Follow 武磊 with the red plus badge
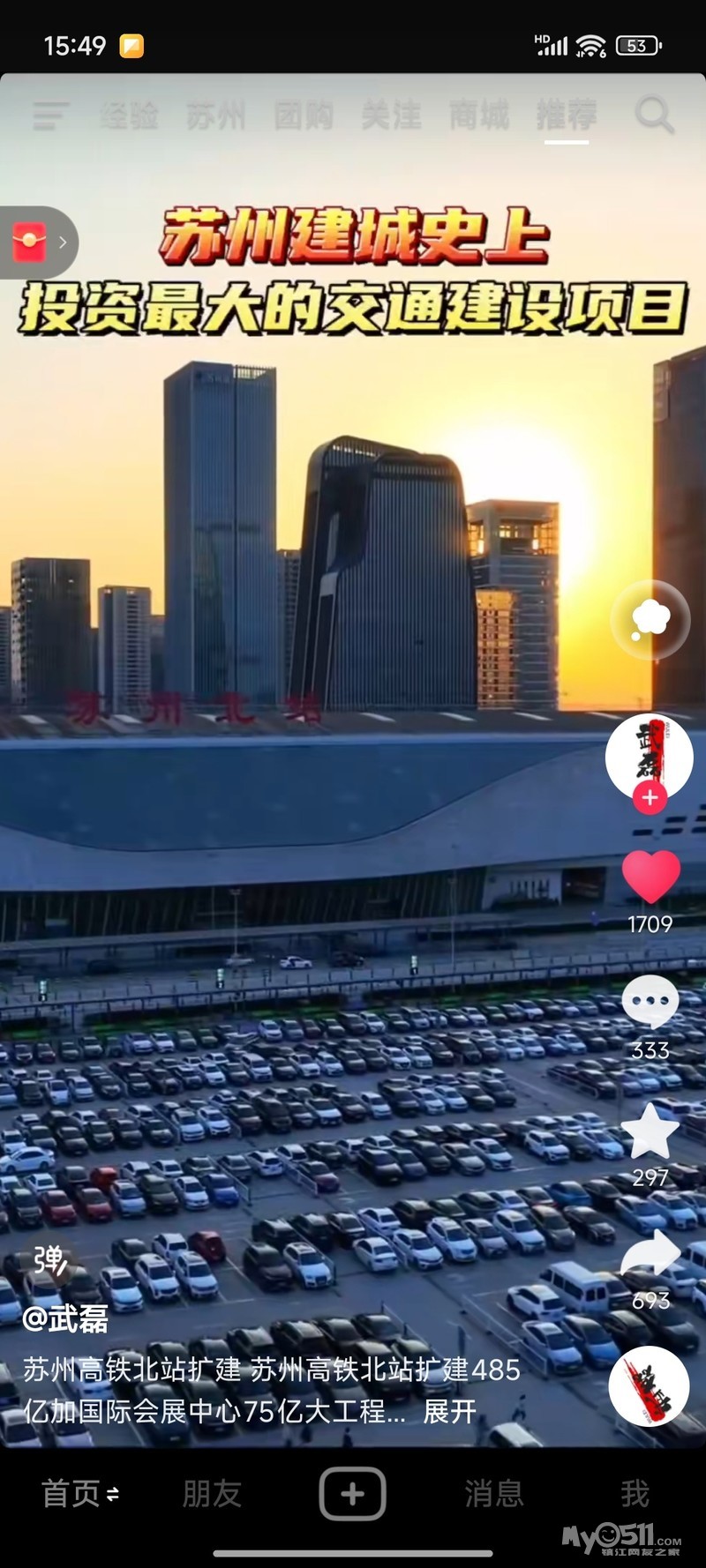 pyautogui.click(x=650, y=797)
